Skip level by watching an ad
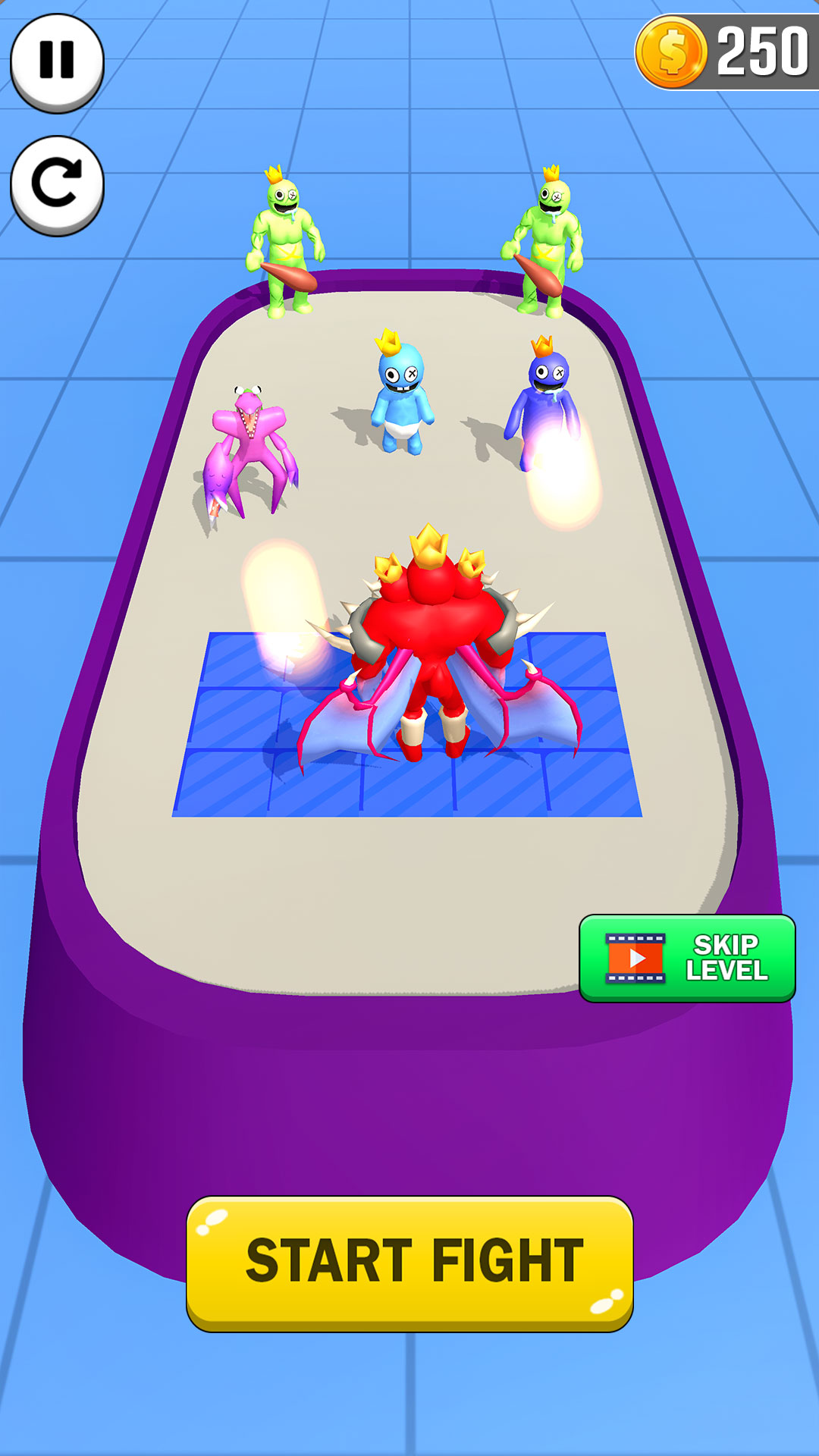819x1456 pixels. point(687,959)
